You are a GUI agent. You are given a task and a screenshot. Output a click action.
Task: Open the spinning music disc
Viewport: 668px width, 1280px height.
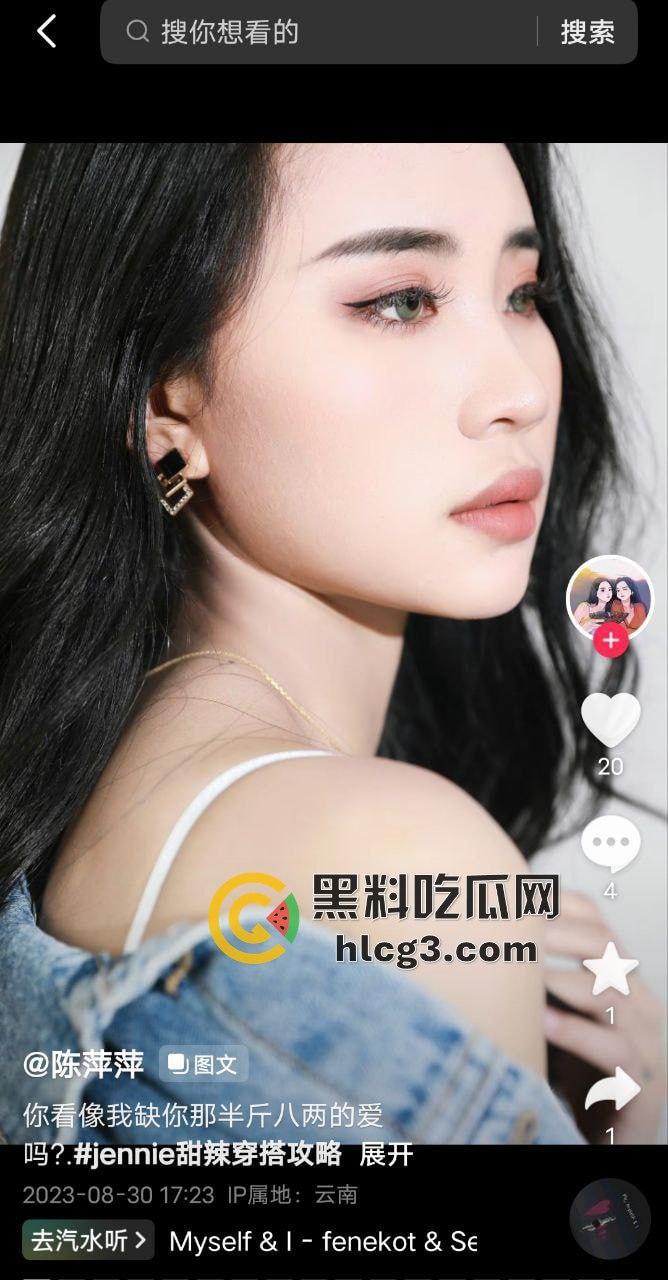[610, 1218]
